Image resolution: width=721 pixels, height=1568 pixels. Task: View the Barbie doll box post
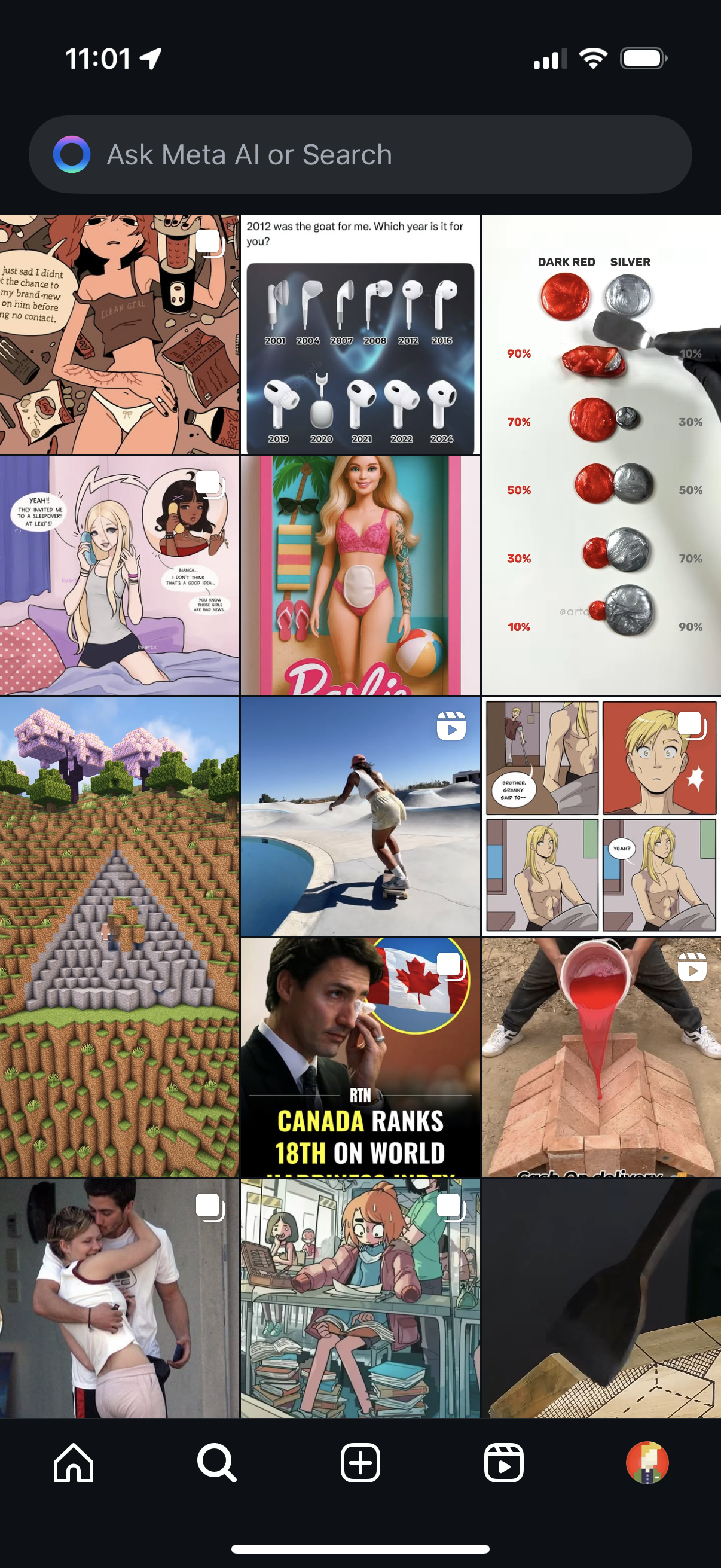pos(360,576)
